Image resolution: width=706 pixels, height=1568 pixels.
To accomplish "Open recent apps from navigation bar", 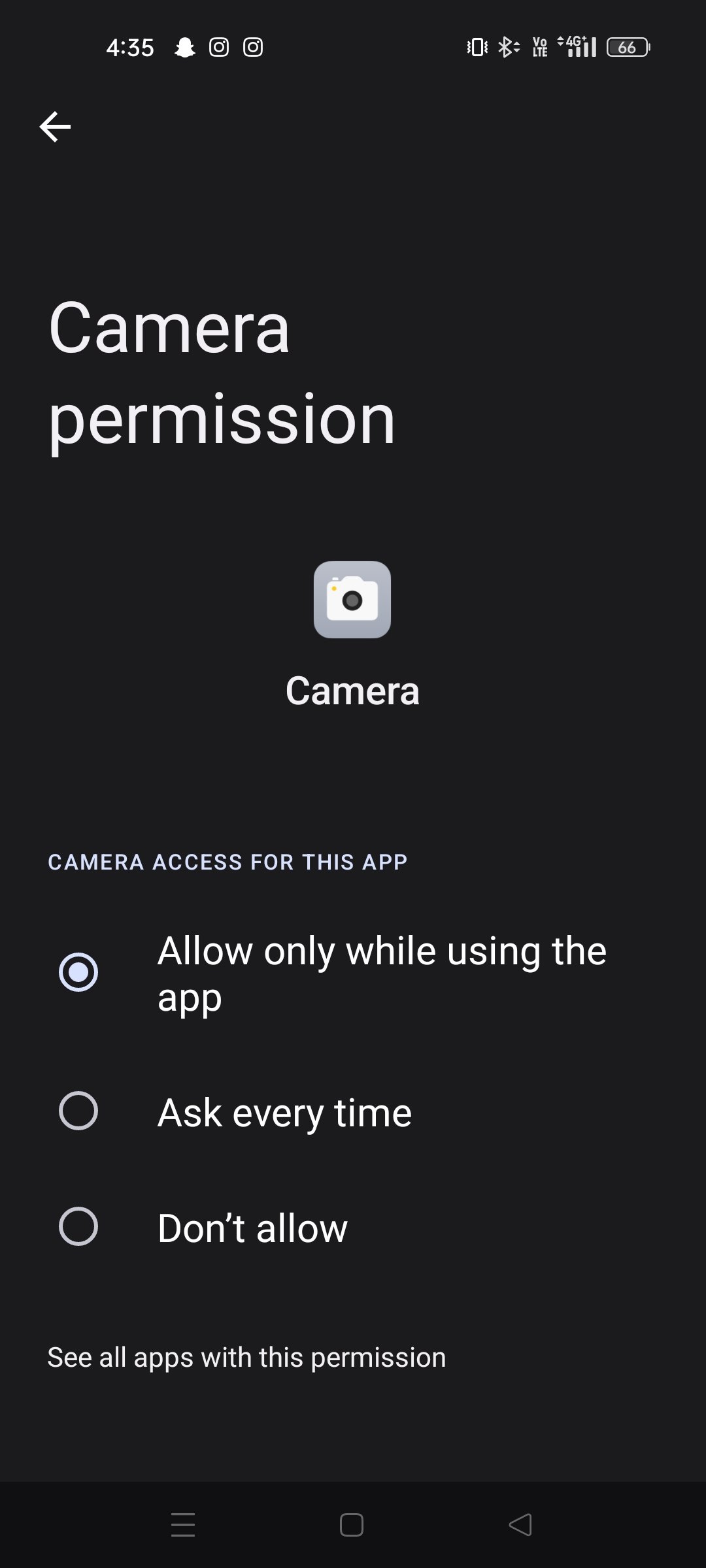I will pos(183,1525).
